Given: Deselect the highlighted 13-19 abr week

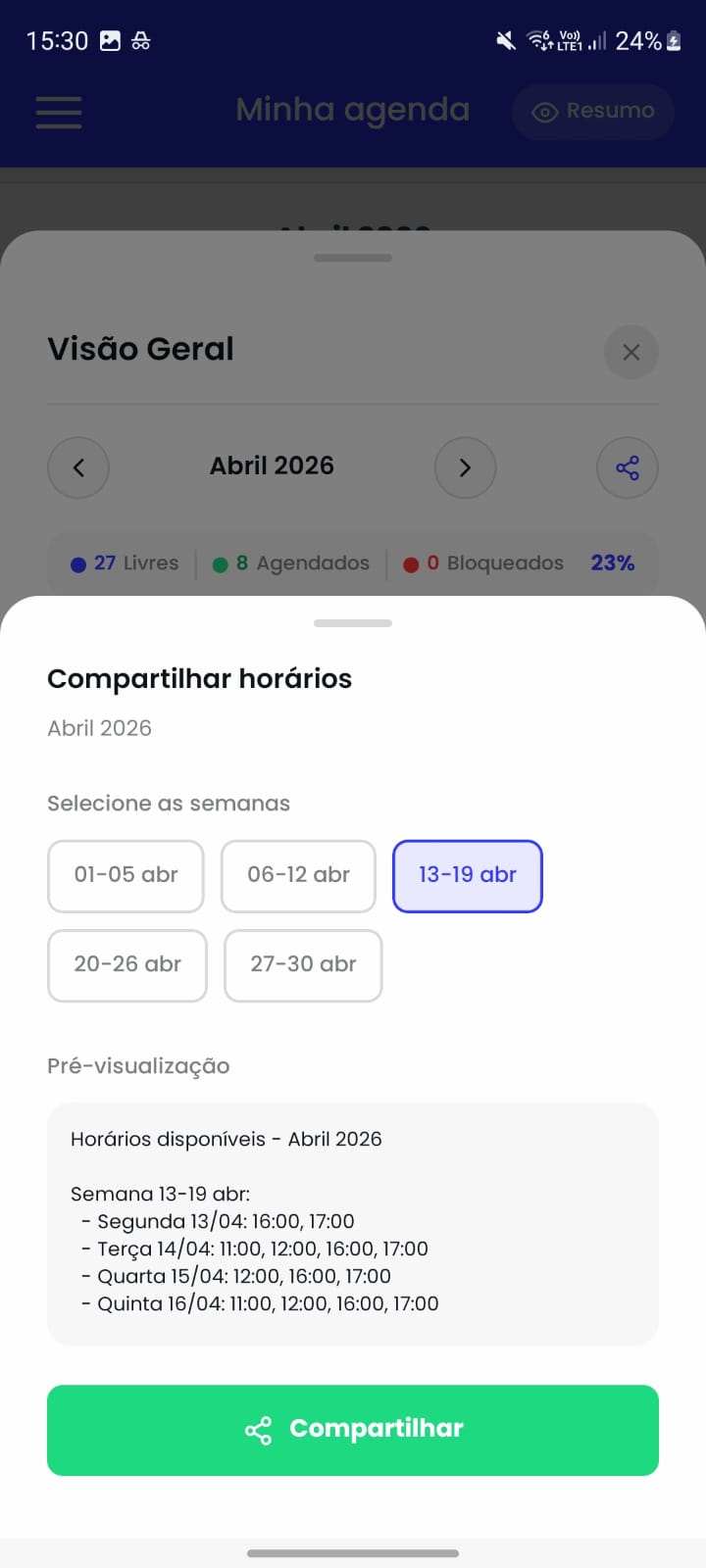Looking at the screenshot, I should click(x=467, y=875).
